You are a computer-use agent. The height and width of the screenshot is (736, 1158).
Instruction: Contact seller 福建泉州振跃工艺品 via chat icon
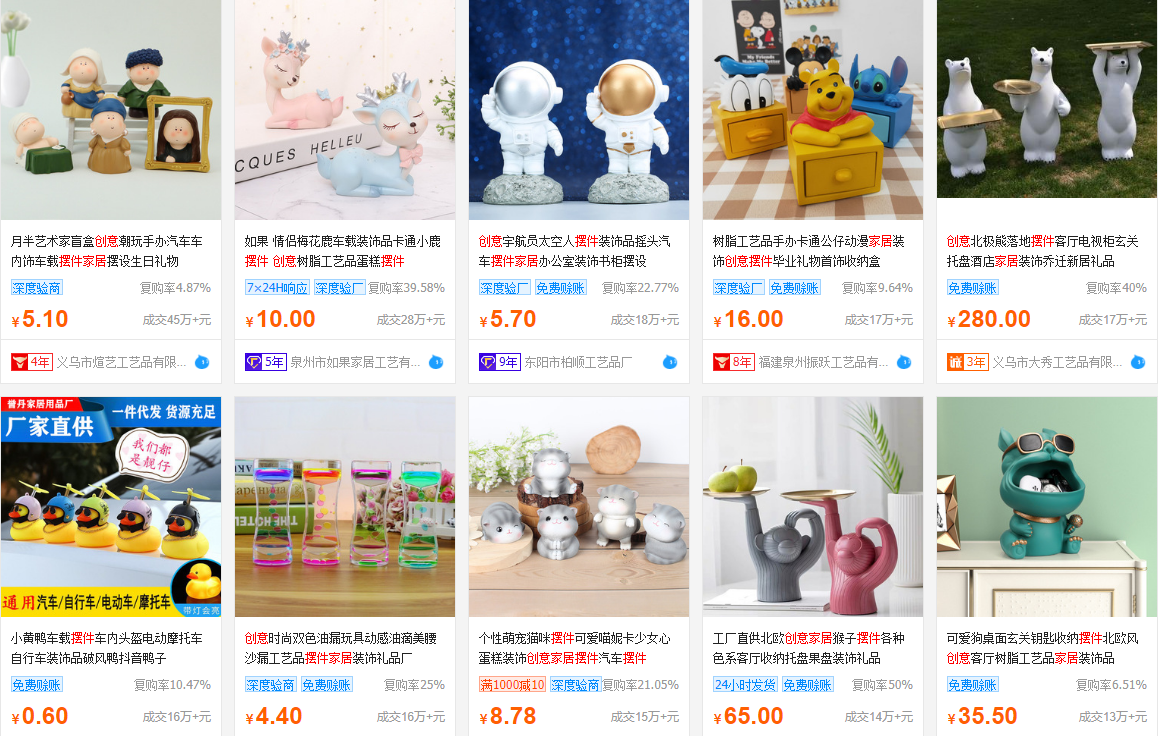(904, 362)
